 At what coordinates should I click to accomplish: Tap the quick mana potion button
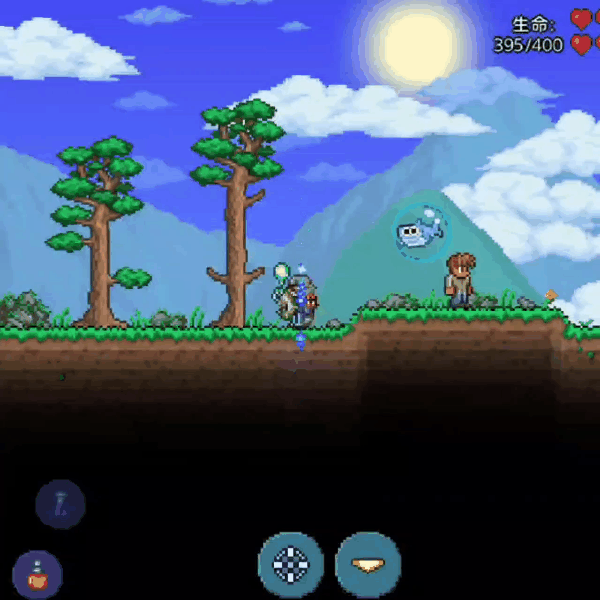[60, 504]
